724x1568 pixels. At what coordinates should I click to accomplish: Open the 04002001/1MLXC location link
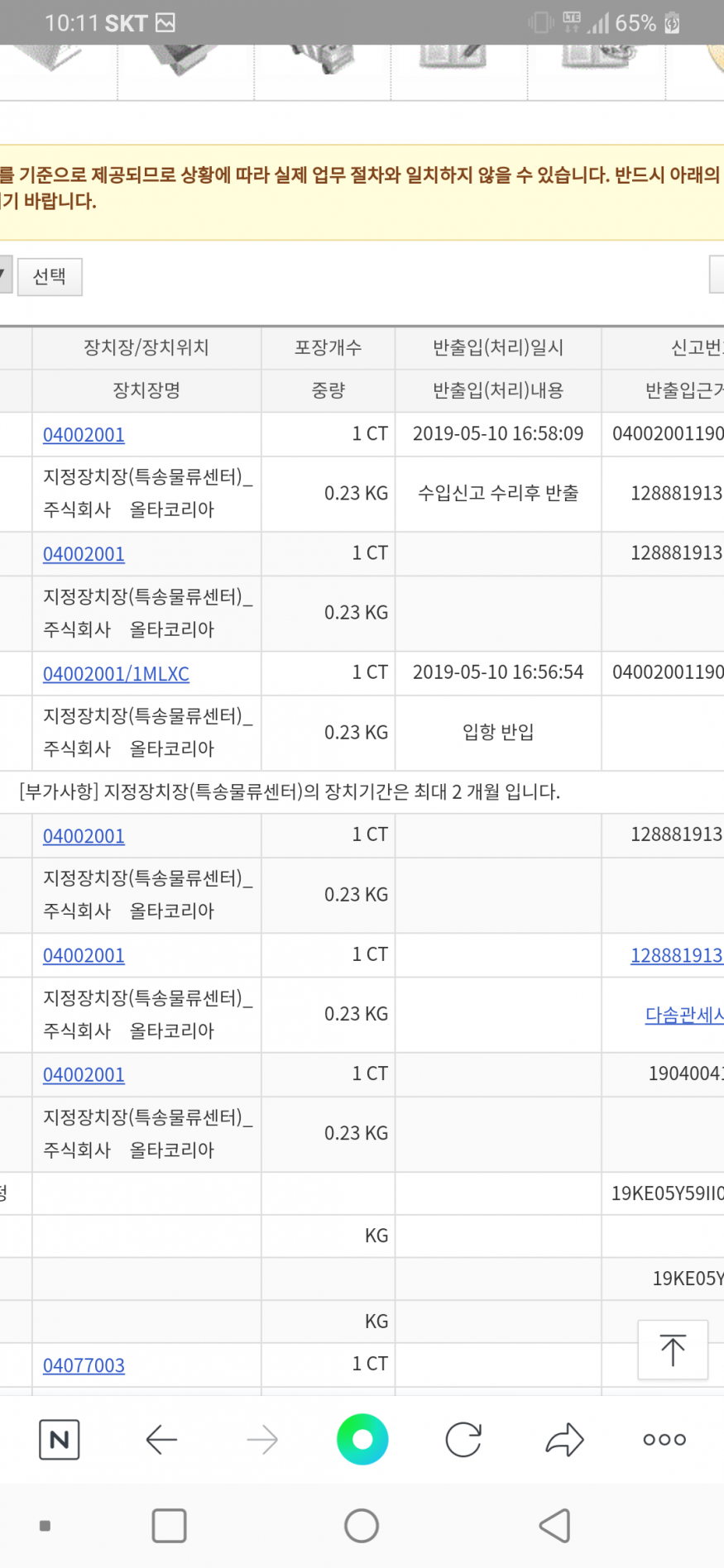pos(116,674)
